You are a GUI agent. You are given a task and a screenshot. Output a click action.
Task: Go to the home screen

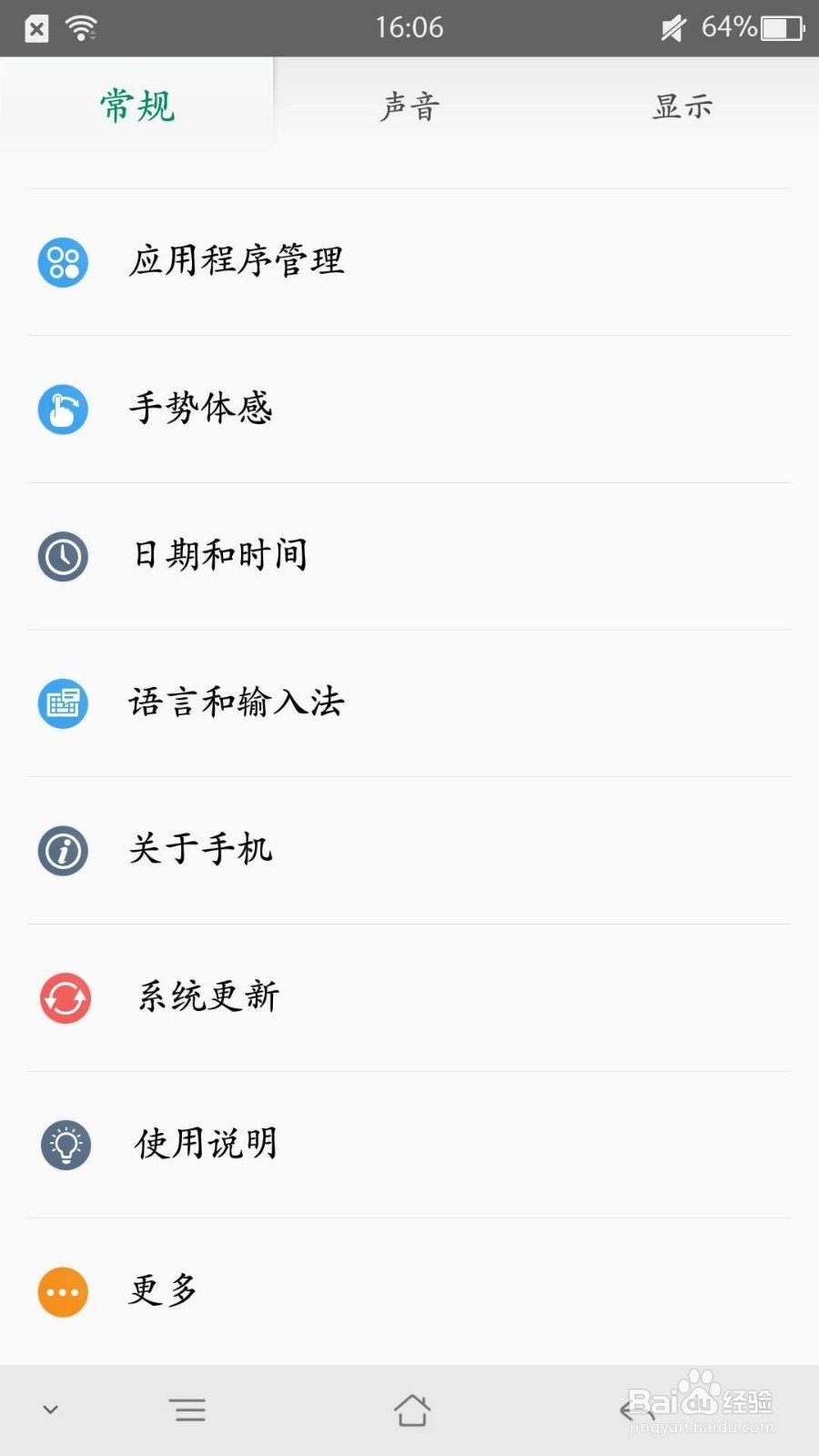[411, 1410]
